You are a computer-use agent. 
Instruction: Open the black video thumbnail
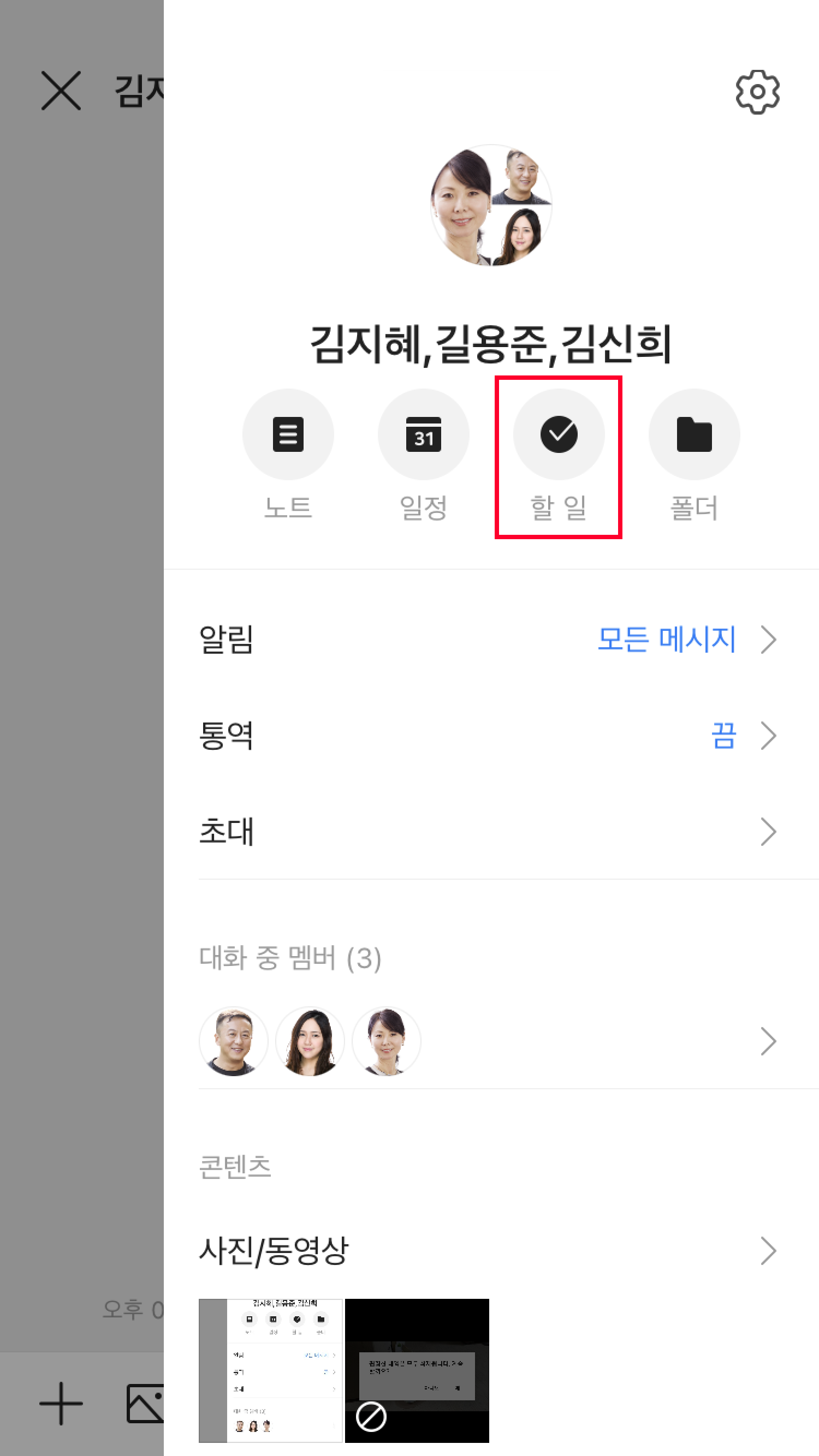[417, 1370]
